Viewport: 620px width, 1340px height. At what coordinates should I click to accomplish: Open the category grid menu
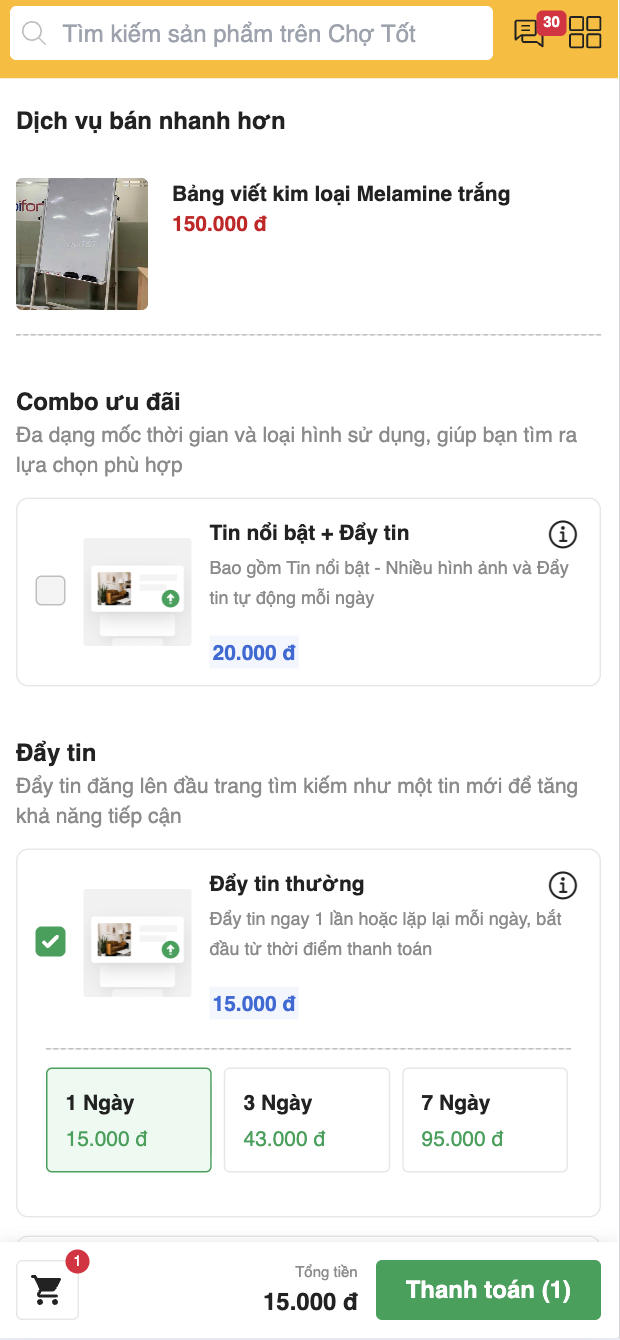coord(586,32)
